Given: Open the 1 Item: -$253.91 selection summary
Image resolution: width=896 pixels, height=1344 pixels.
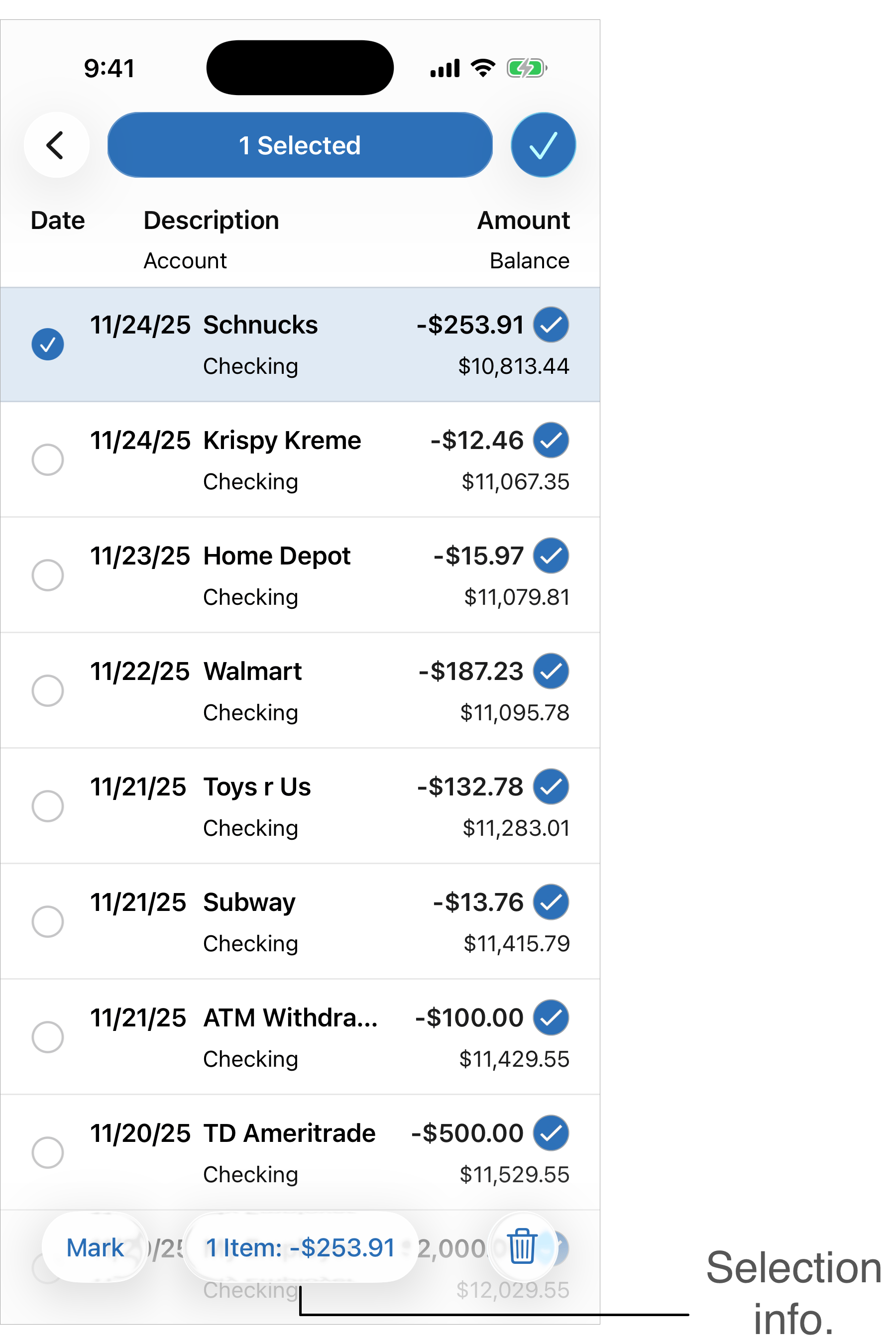Looking at the screenshot, I should click(301, 1247).
